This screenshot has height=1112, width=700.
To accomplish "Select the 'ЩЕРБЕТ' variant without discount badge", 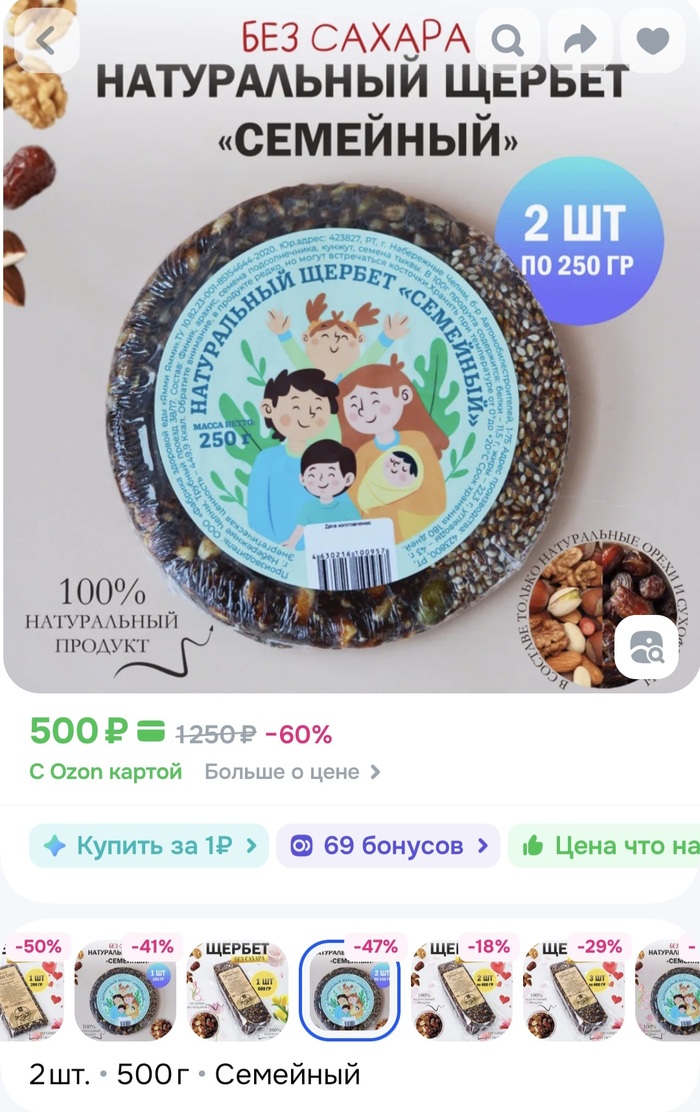I will coord(237,990).
